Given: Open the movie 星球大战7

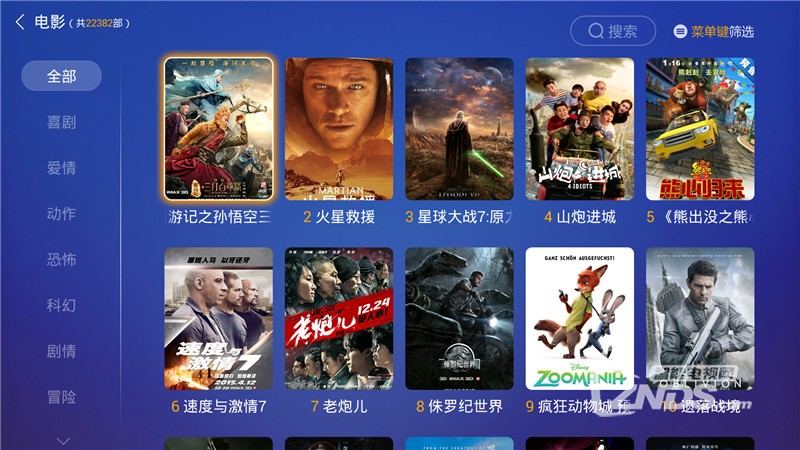Looking at the screenshot, I should [x=459, y=129].
